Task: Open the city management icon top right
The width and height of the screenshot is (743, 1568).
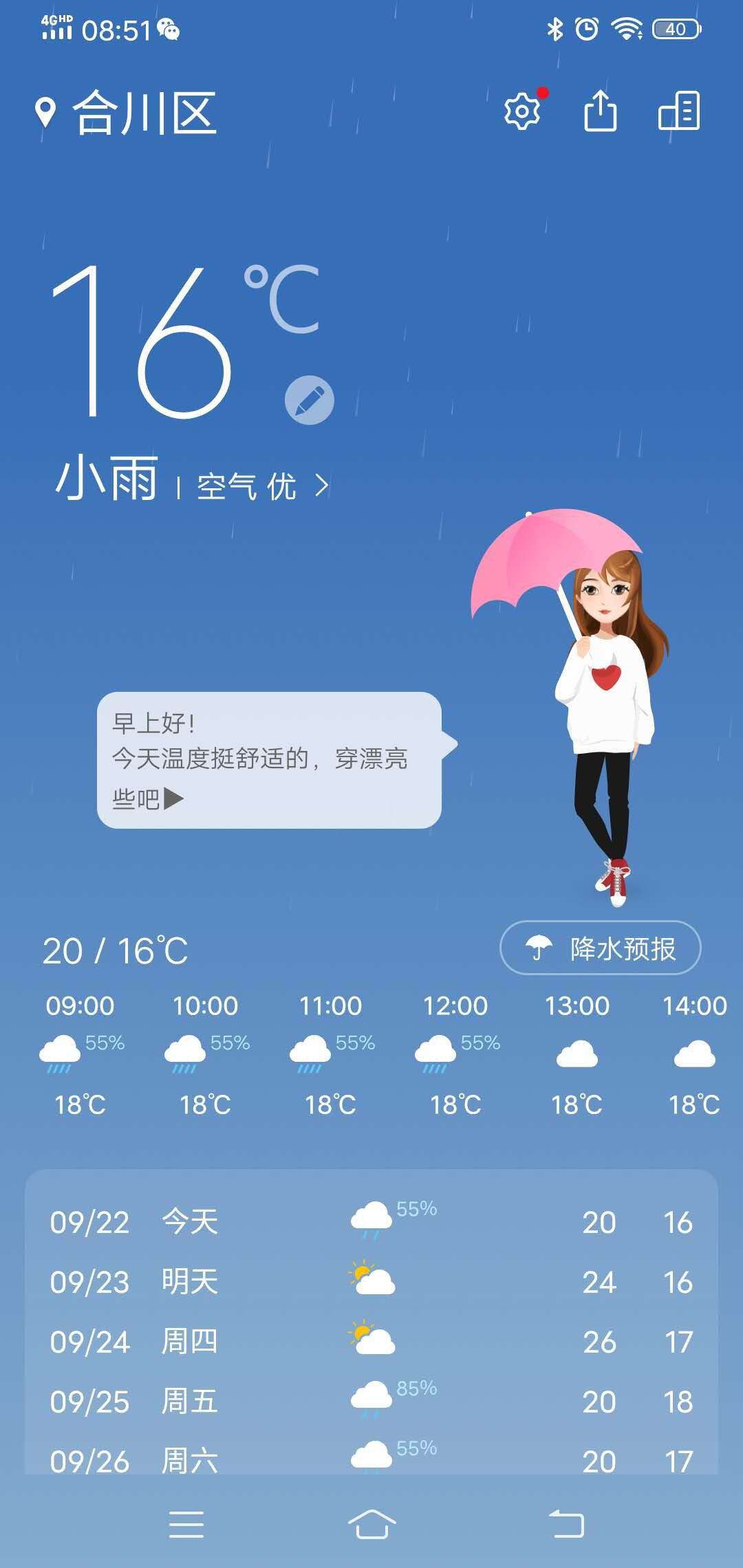Action: point(678,110)
